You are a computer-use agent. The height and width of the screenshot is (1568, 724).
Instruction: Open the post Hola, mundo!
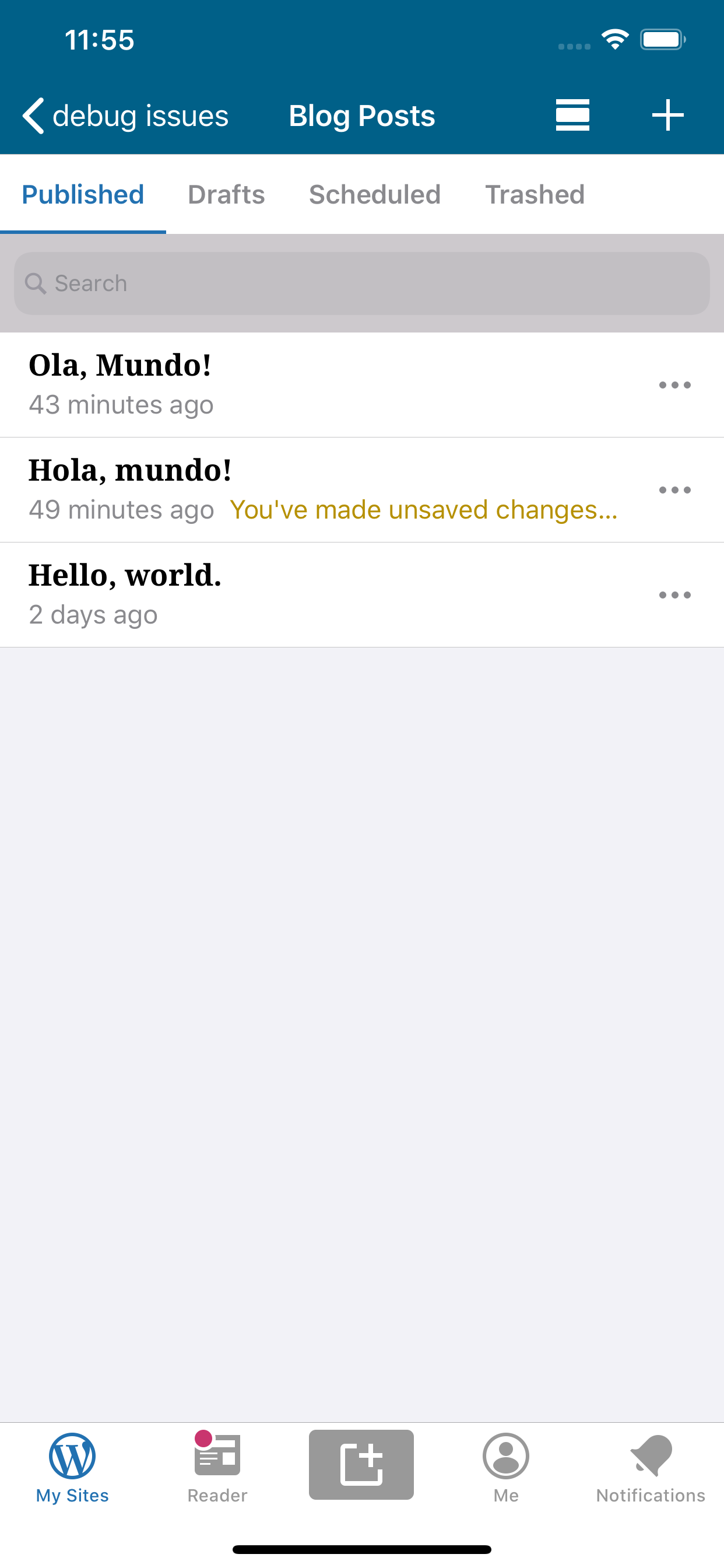coord(304,489)
